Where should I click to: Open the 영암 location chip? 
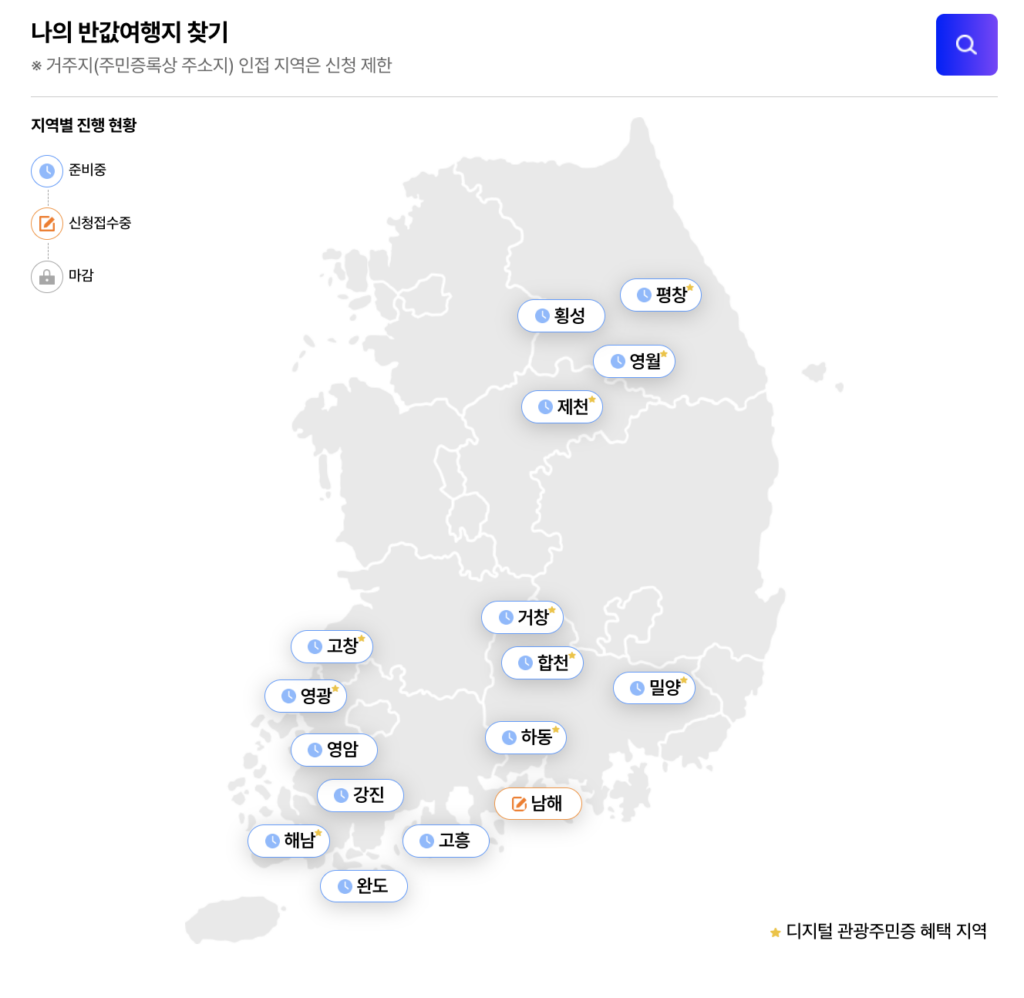click(x=334, y=750)
